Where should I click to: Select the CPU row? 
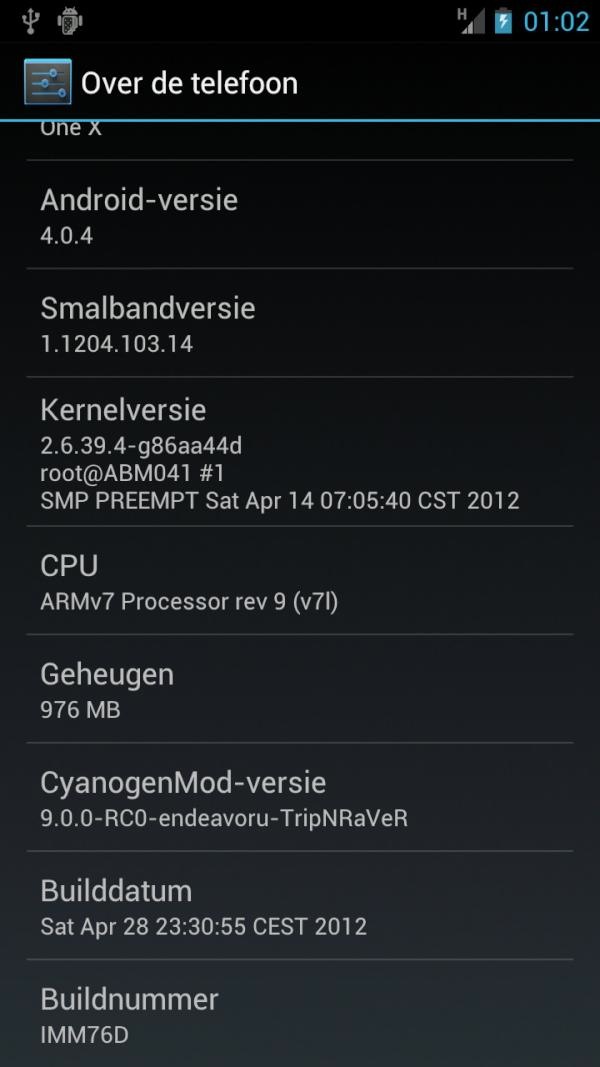[300, 581]
